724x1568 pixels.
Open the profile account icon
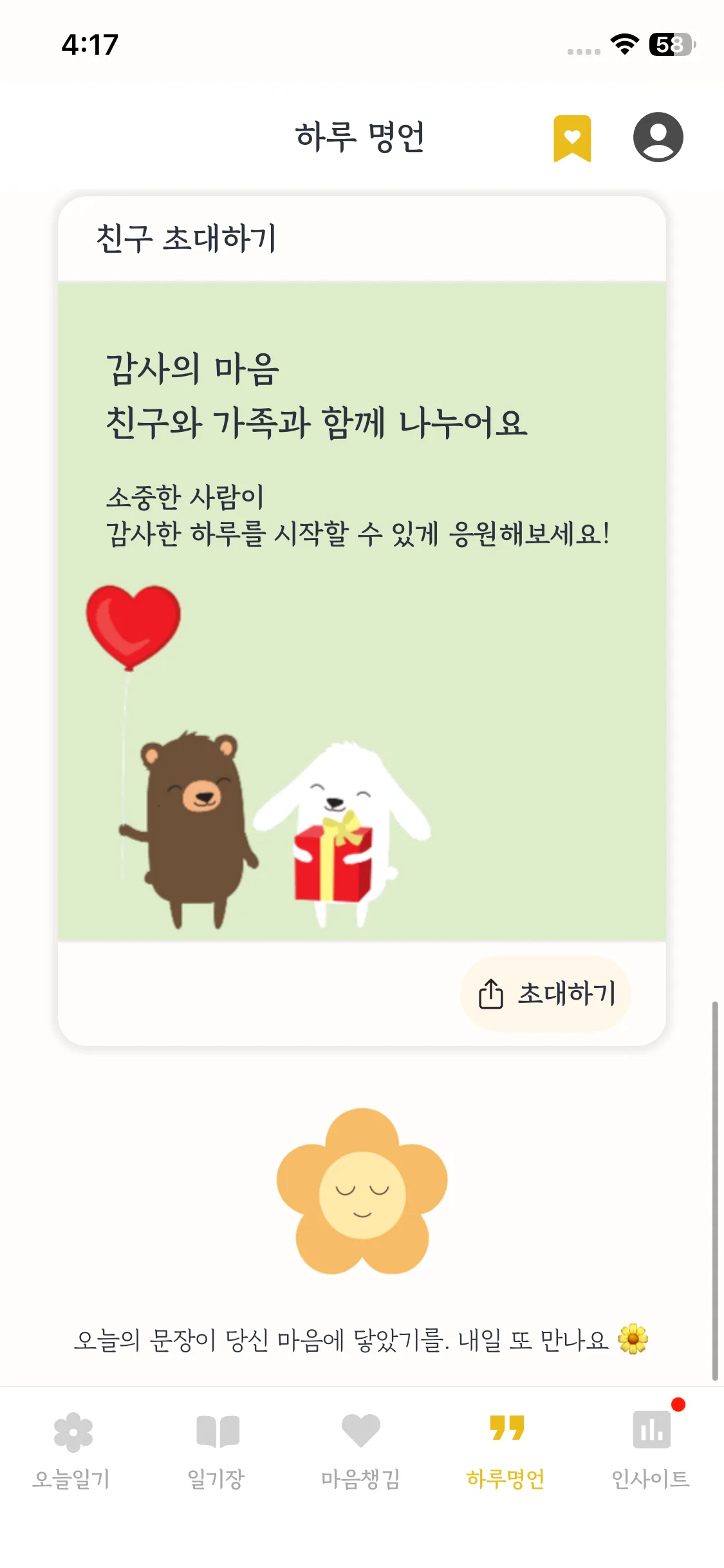(658, 137)
